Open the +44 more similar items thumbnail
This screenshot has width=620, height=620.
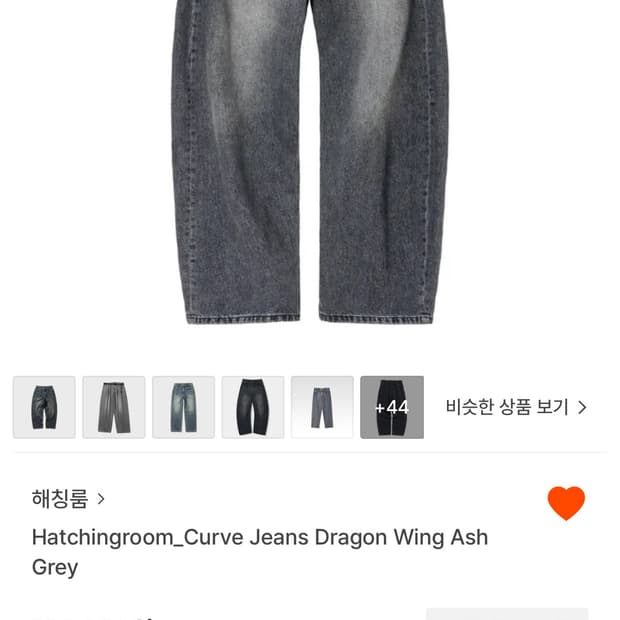click(392, 407)
